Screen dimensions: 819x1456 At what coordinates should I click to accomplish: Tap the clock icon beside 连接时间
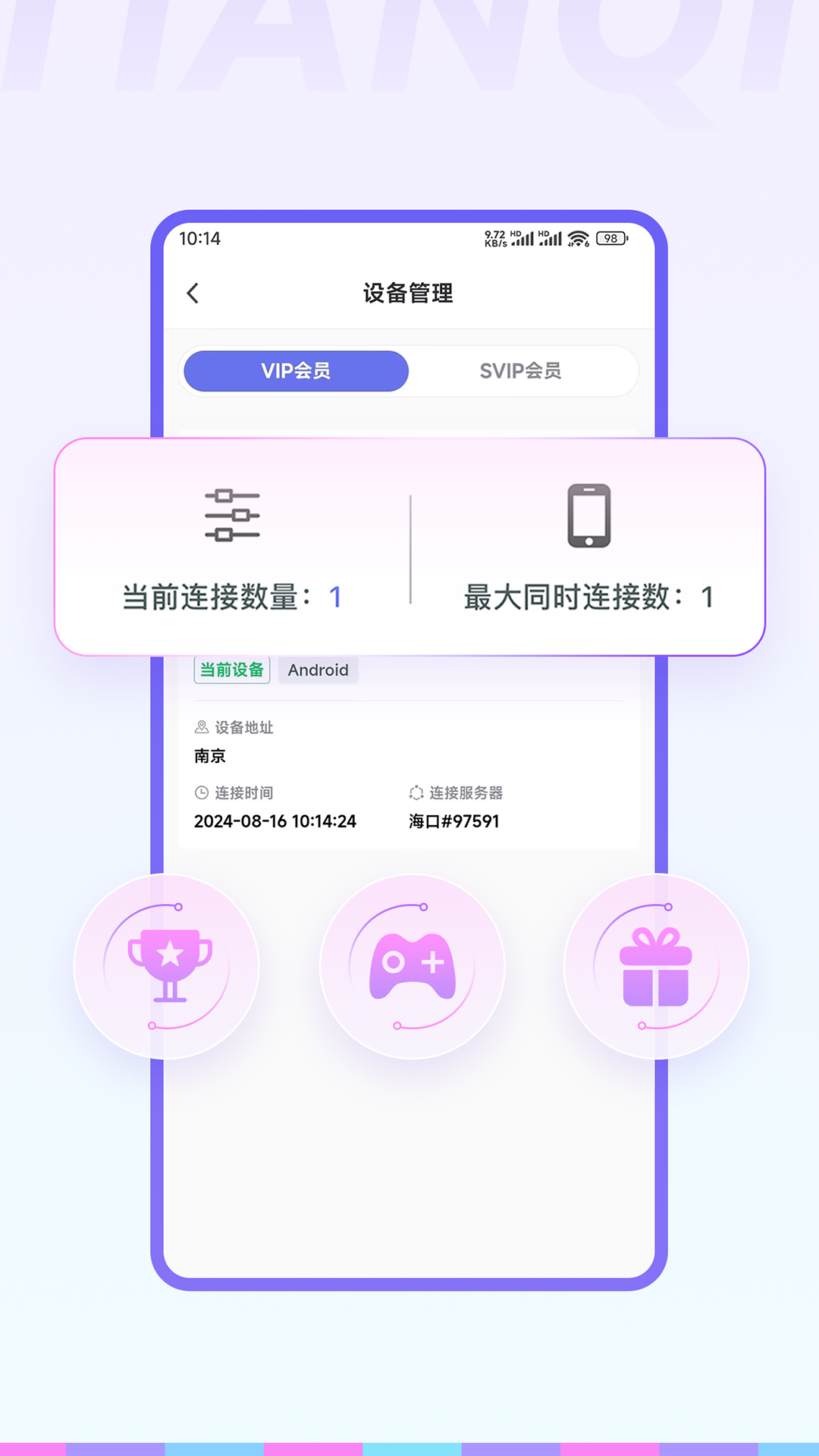(x=200, y=792)
